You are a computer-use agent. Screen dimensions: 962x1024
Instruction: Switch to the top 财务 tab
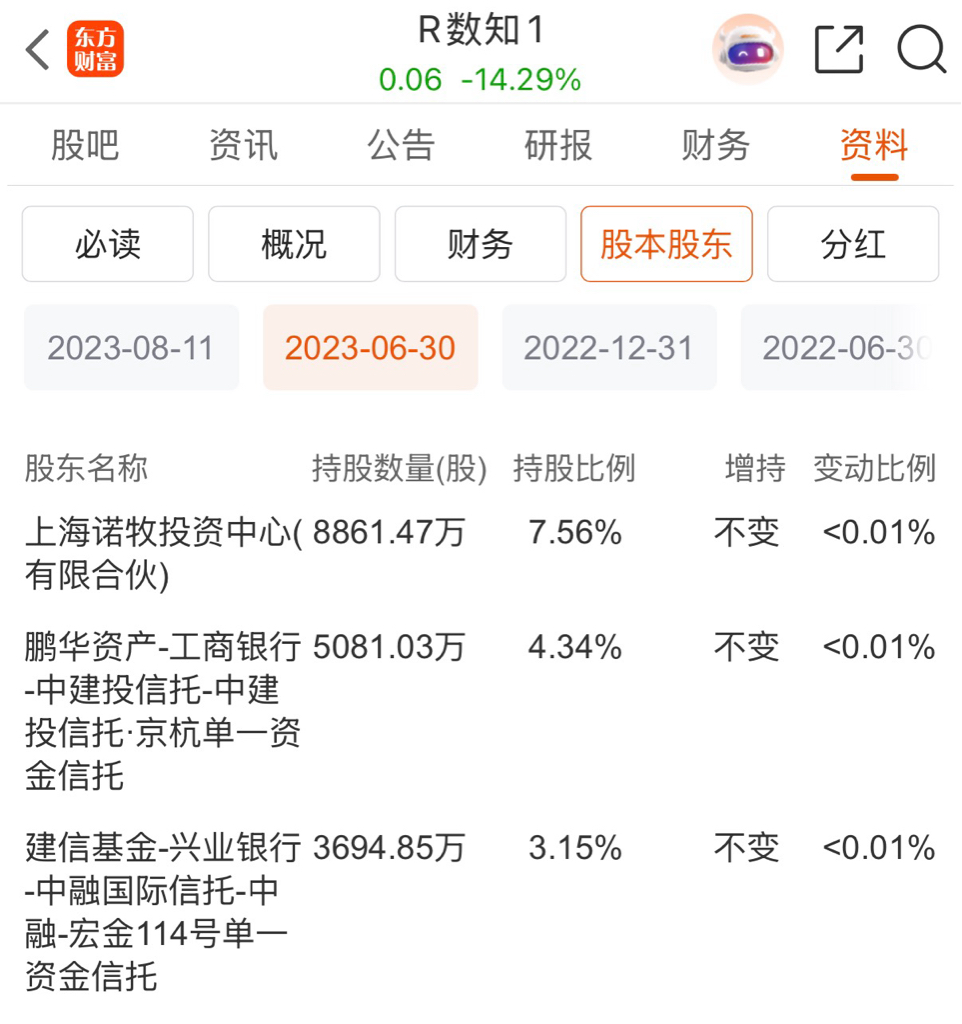tap(716, 145)
